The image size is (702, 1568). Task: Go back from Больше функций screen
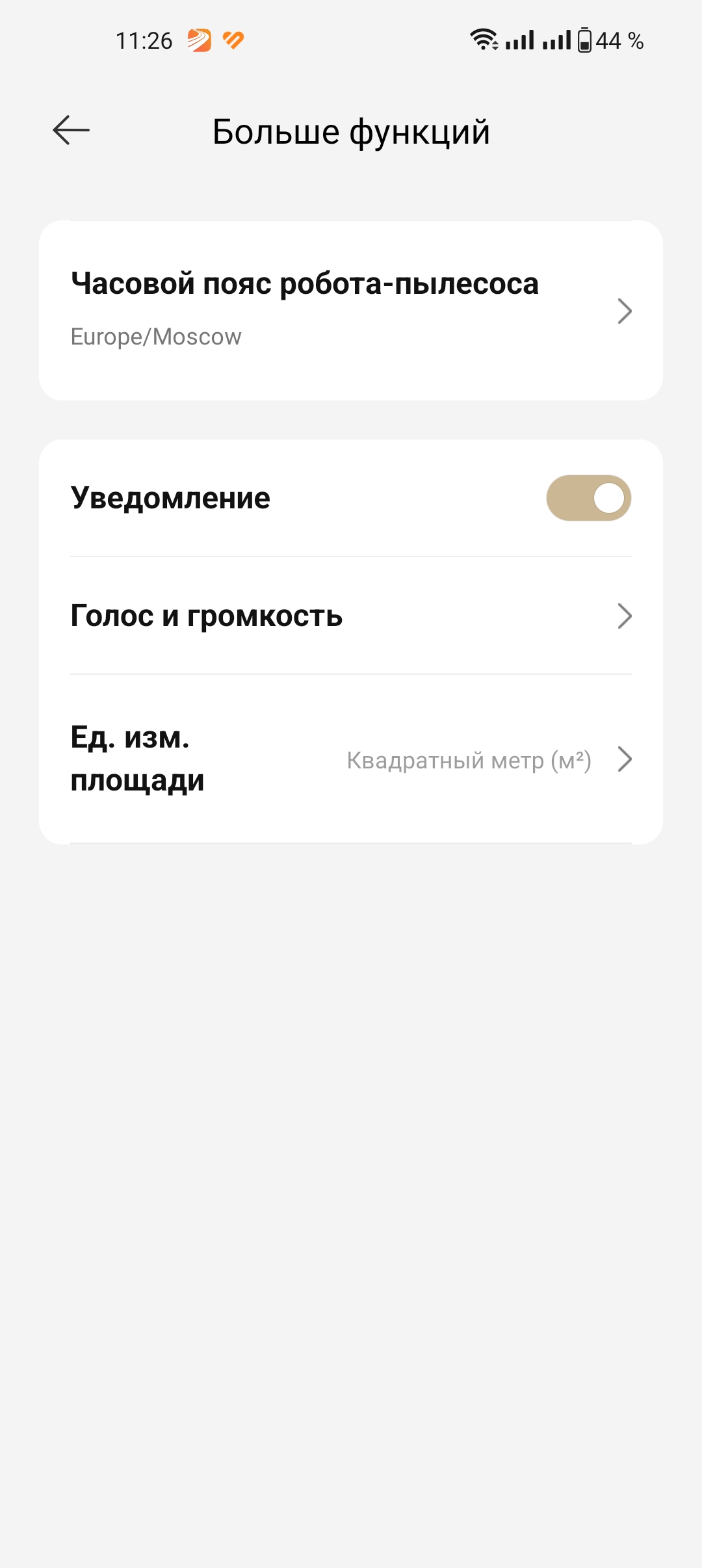pos(71,130)
